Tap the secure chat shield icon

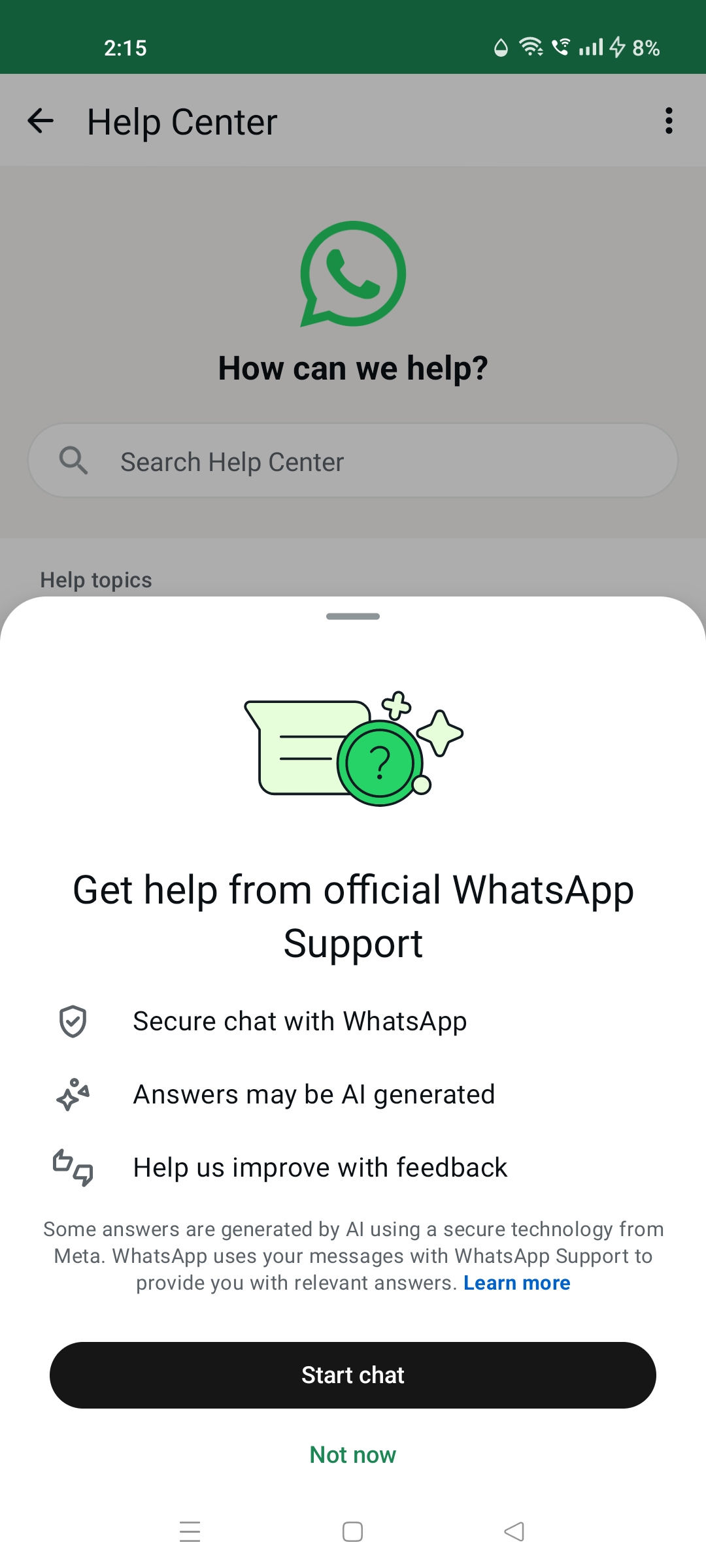74,1020
